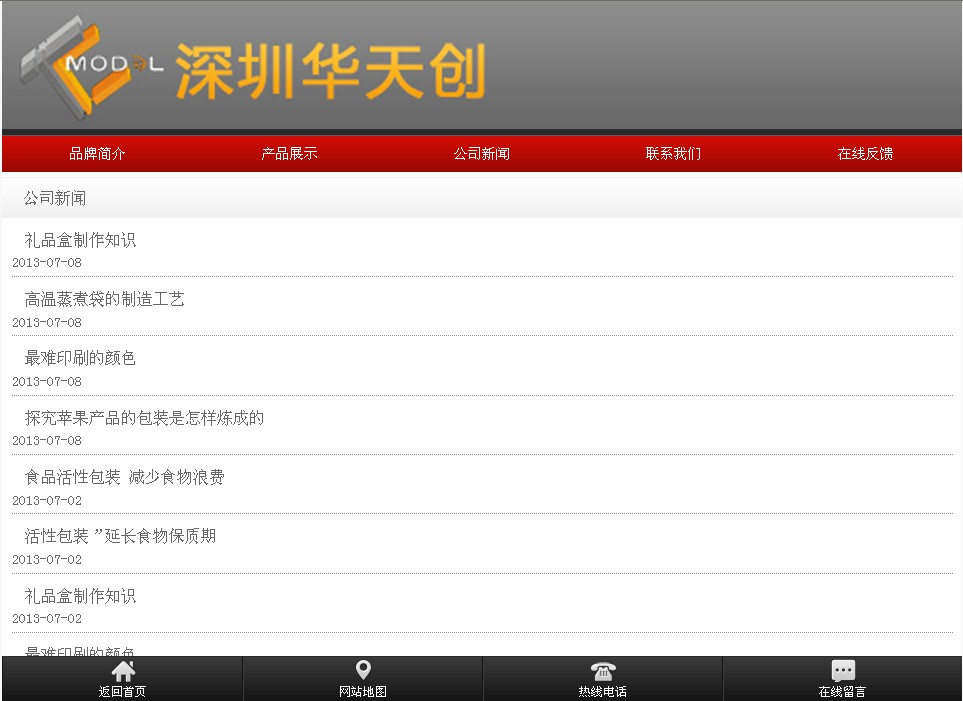Screen dimensions: 963x701
Task: View the 探究苹果产品的包装是怎样炼成的 article
Action: [144, 418]
